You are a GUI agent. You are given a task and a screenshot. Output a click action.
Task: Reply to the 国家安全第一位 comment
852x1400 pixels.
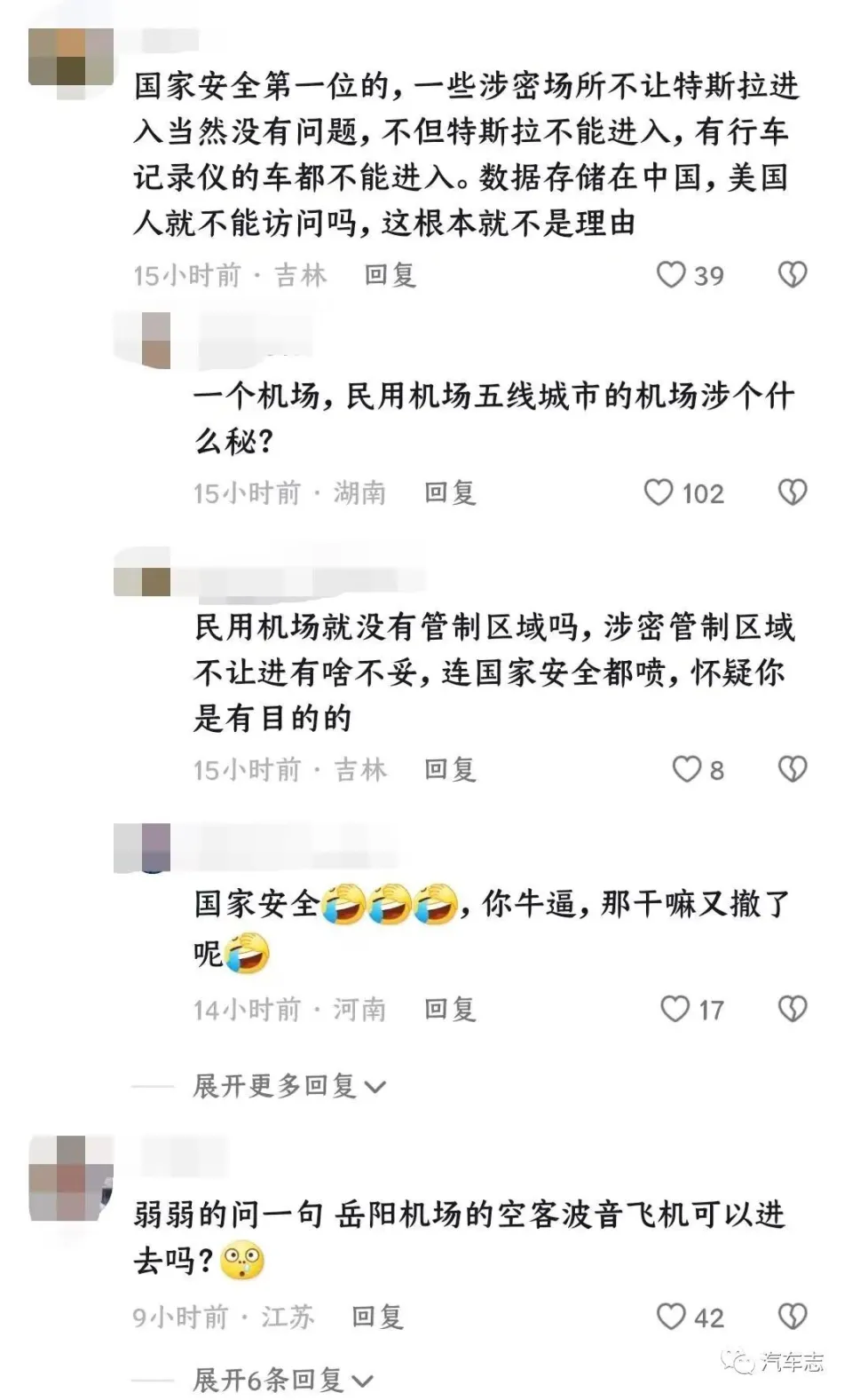(x=390, y=275)
